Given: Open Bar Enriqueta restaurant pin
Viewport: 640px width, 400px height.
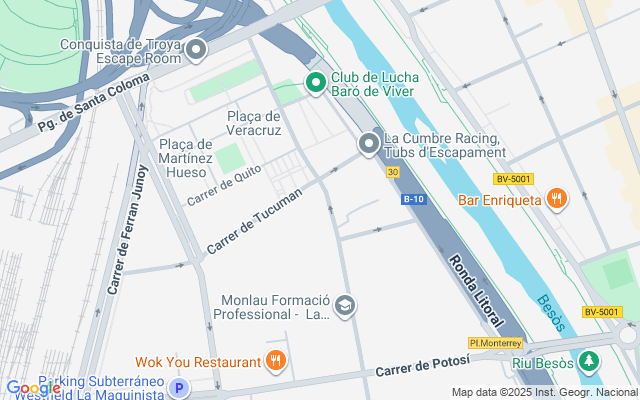Looking at the screenshot, I should pos(557,199).
